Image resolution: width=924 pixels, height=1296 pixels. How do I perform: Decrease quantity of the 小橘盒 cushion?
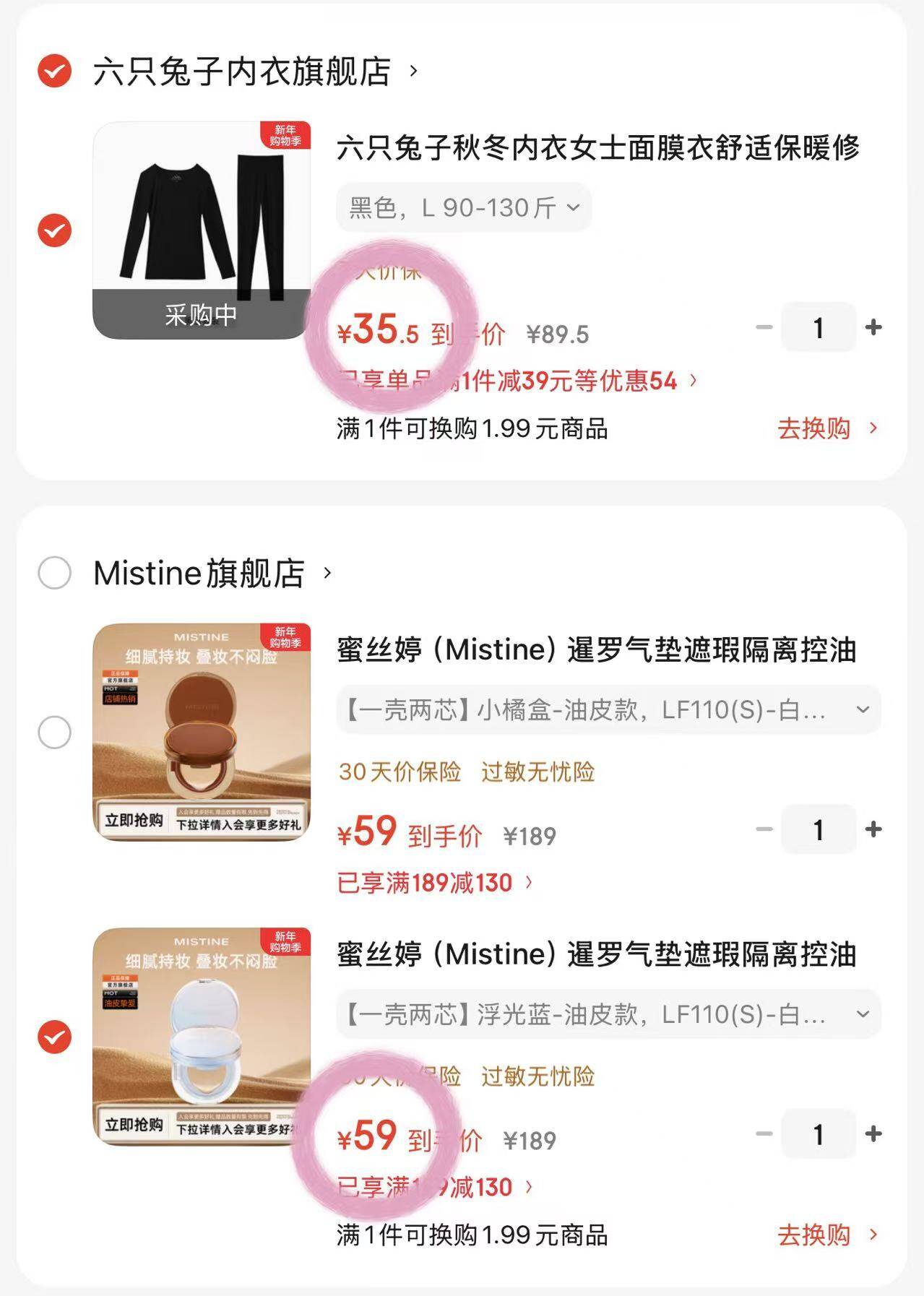coord(764,829)
